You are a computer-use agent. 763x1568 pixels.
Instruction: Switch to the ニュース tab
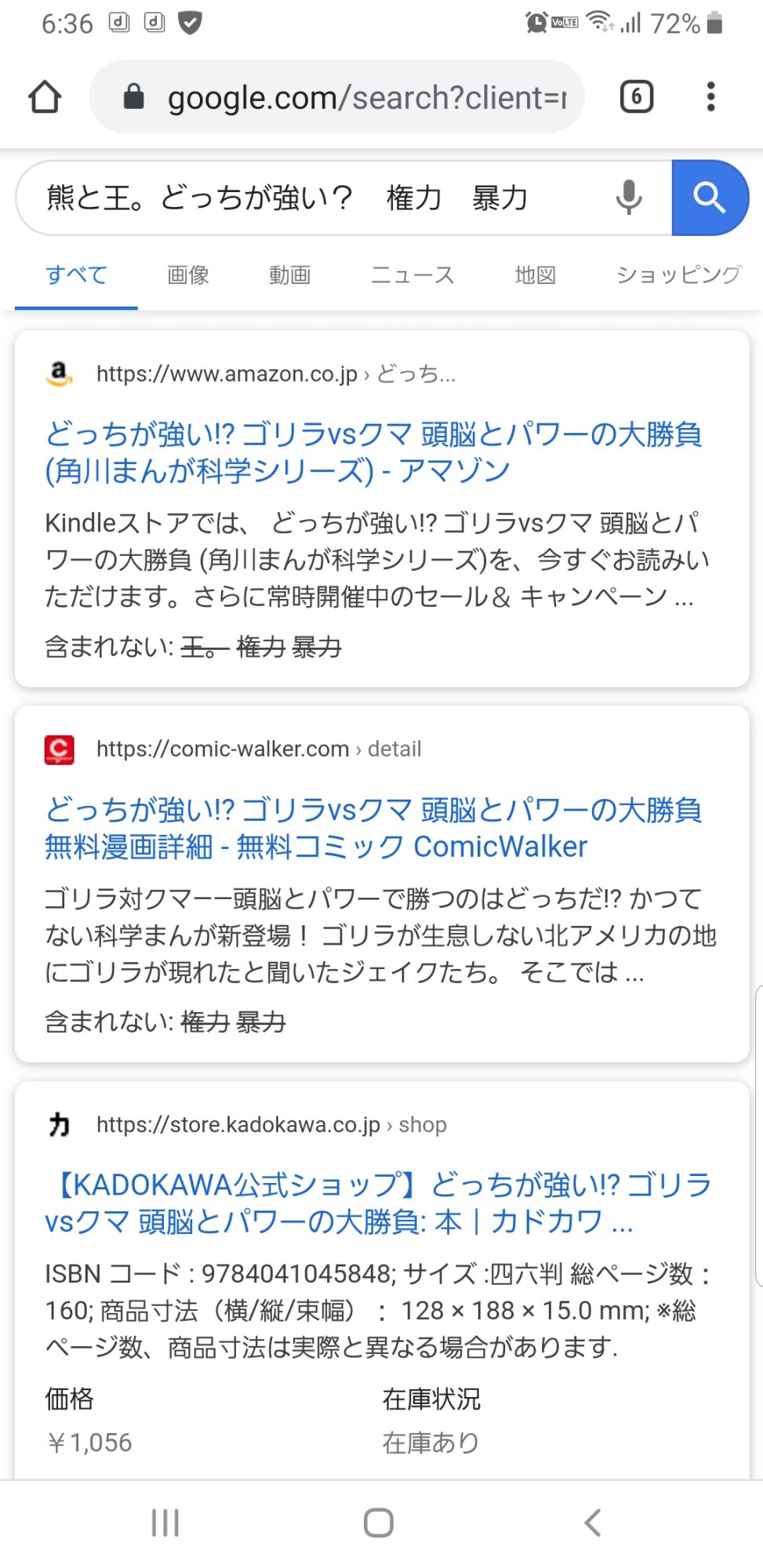tap(412, 275)
